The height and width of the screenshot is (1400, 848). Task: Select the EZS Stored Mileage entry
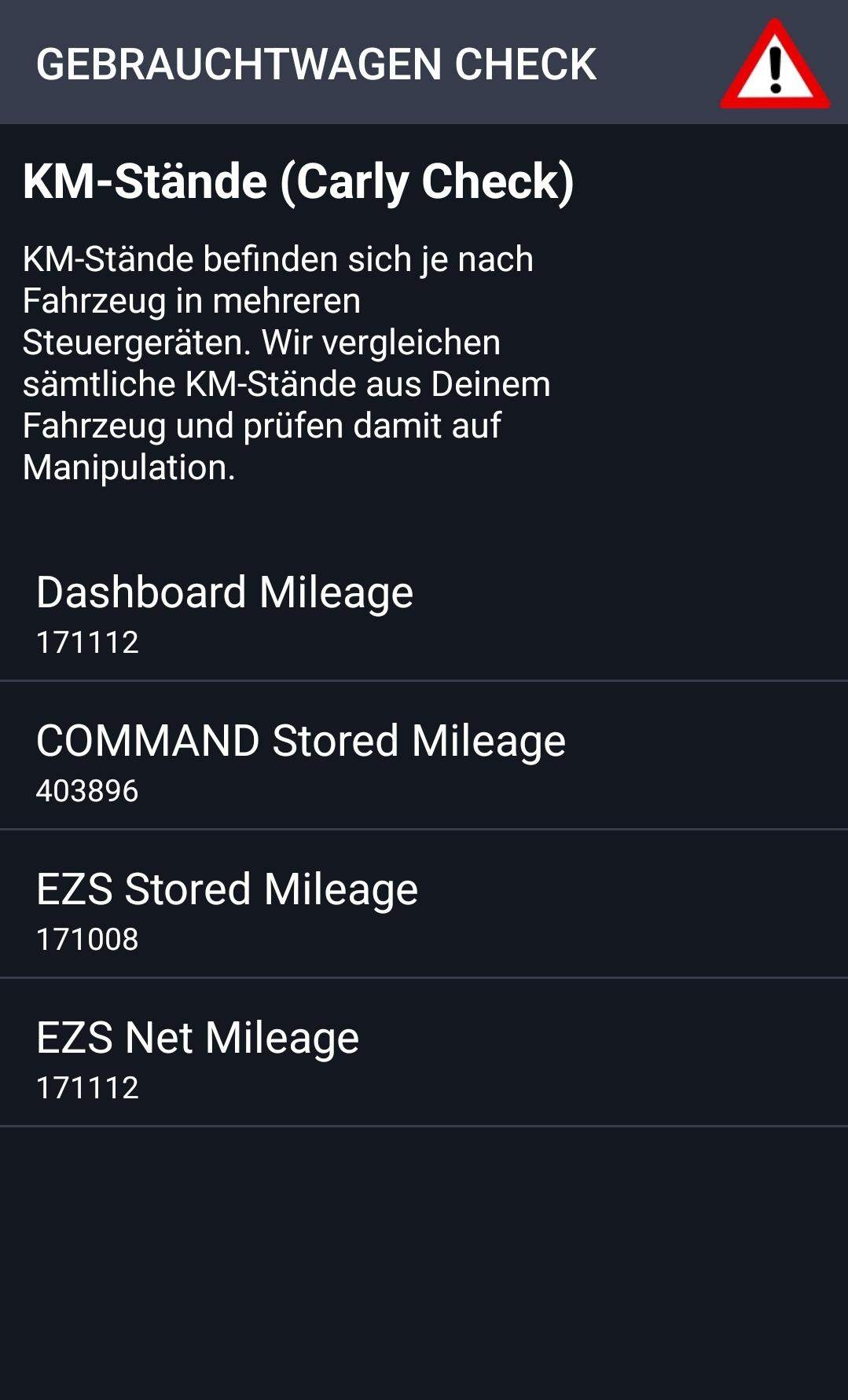click(227, 889)
